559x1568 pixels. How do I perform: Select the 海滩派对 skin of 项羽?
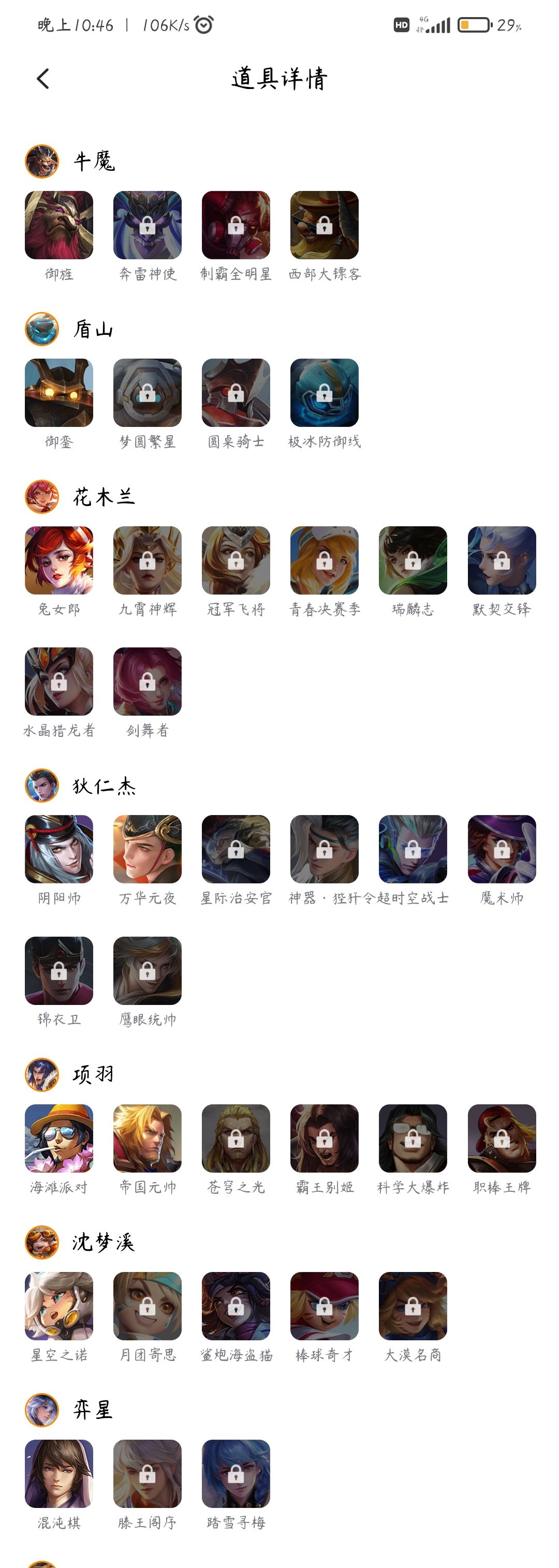(x=59, y=1138)
